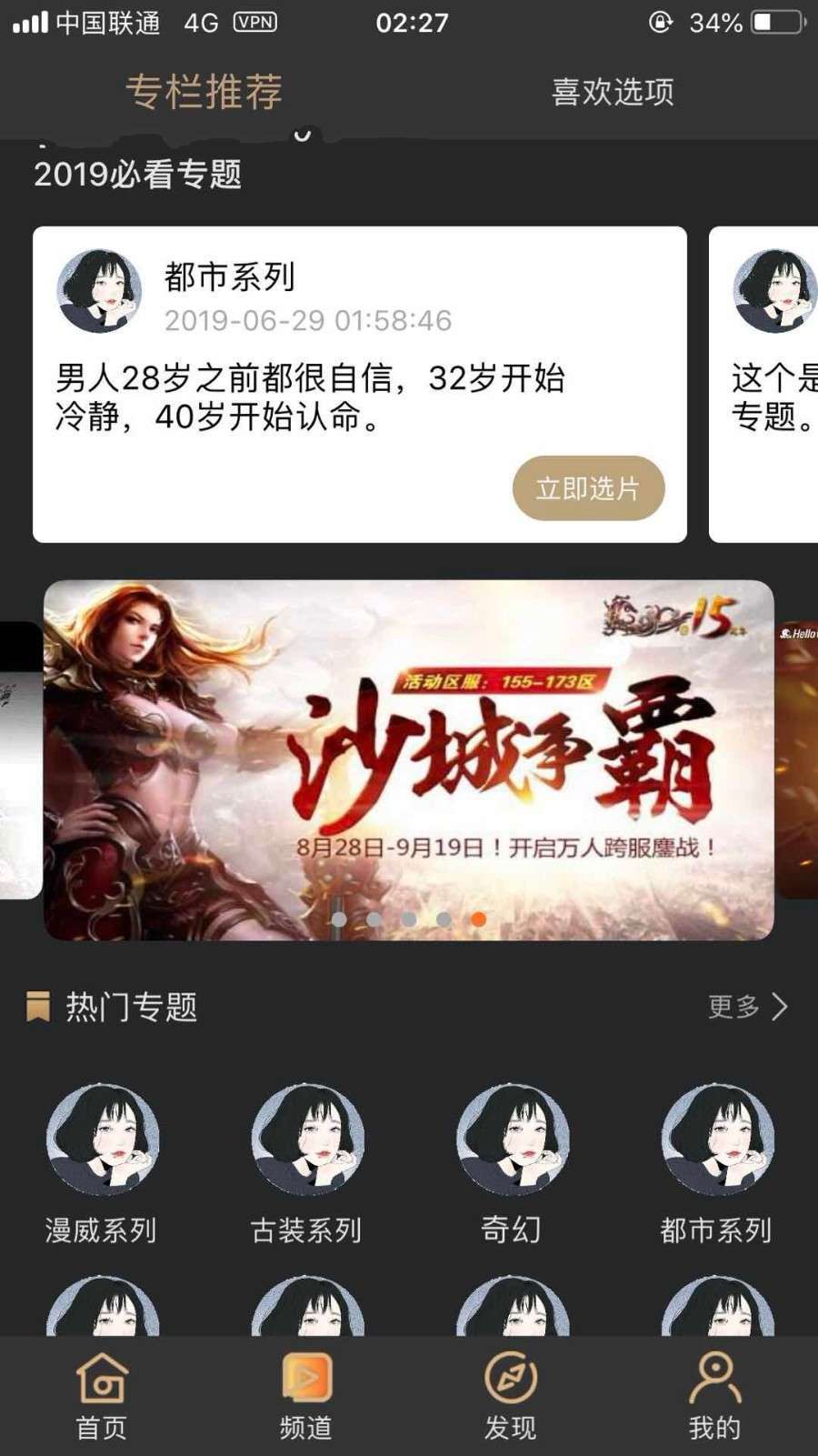Tap the 立即选片 button
Image resolution: width=818 pixels, height=1456 pixels.
[x=588, y=488]
